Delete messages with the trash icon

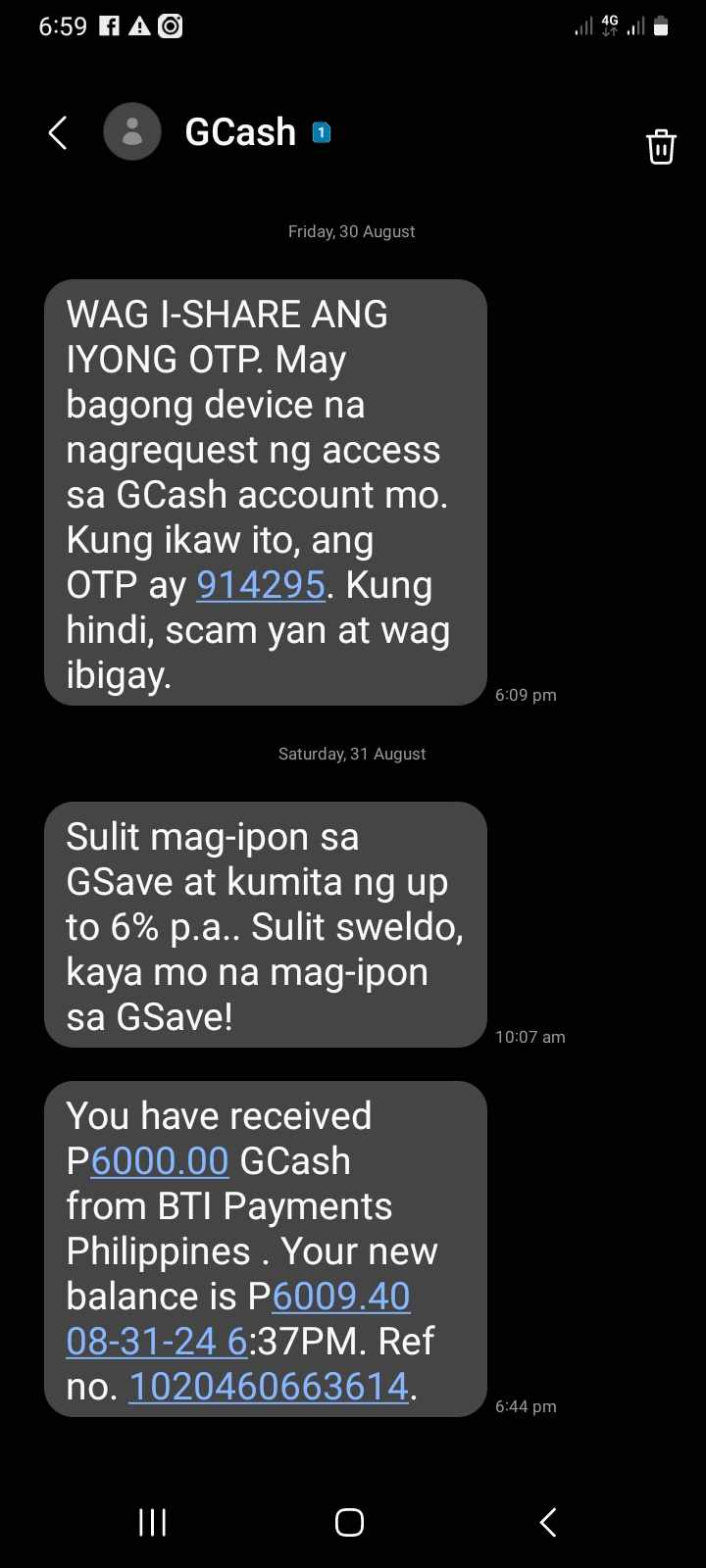click(661, 146)
